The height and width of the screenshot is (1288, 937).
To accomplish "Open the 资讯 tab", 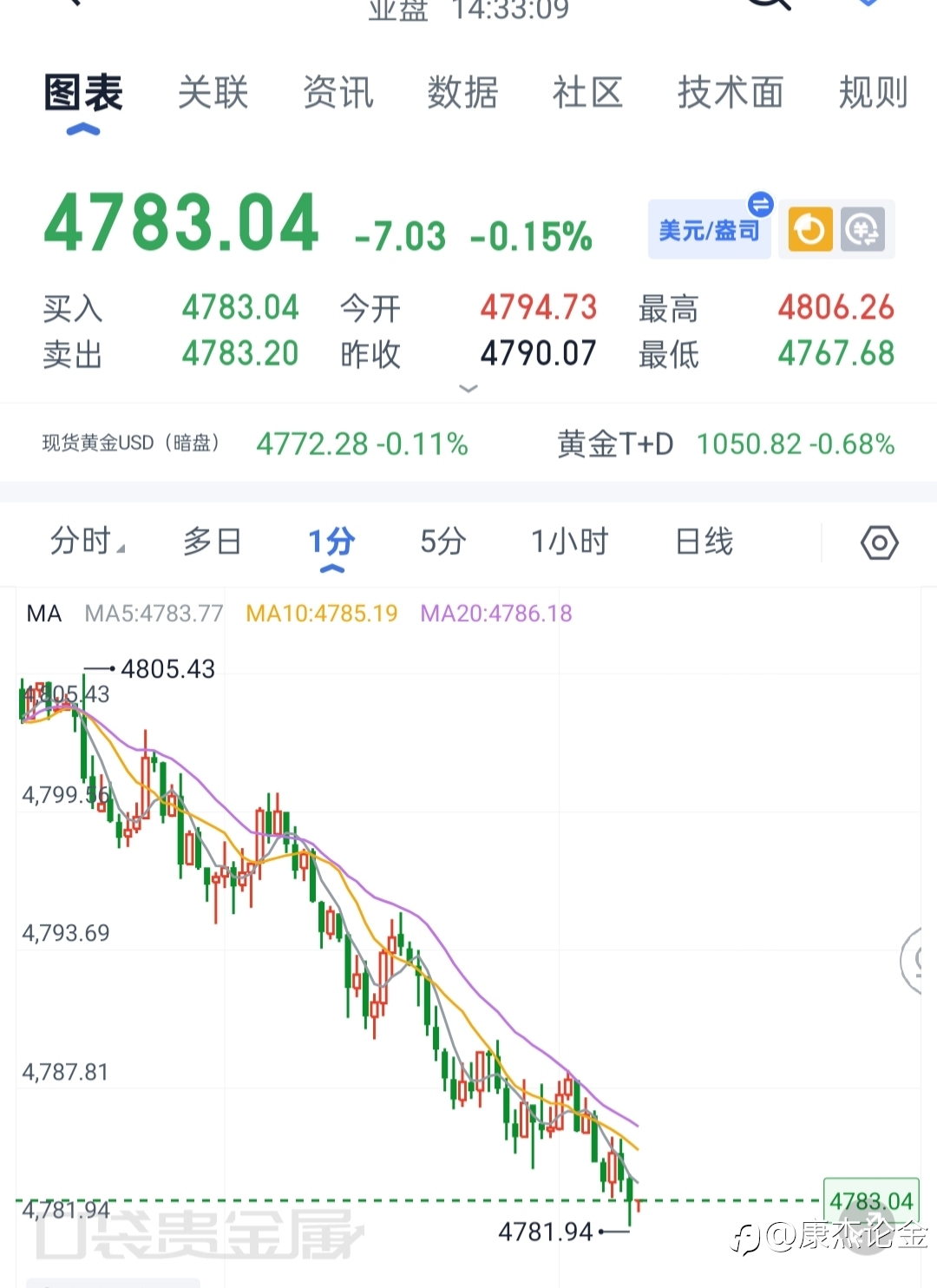I will coord(337,93).
